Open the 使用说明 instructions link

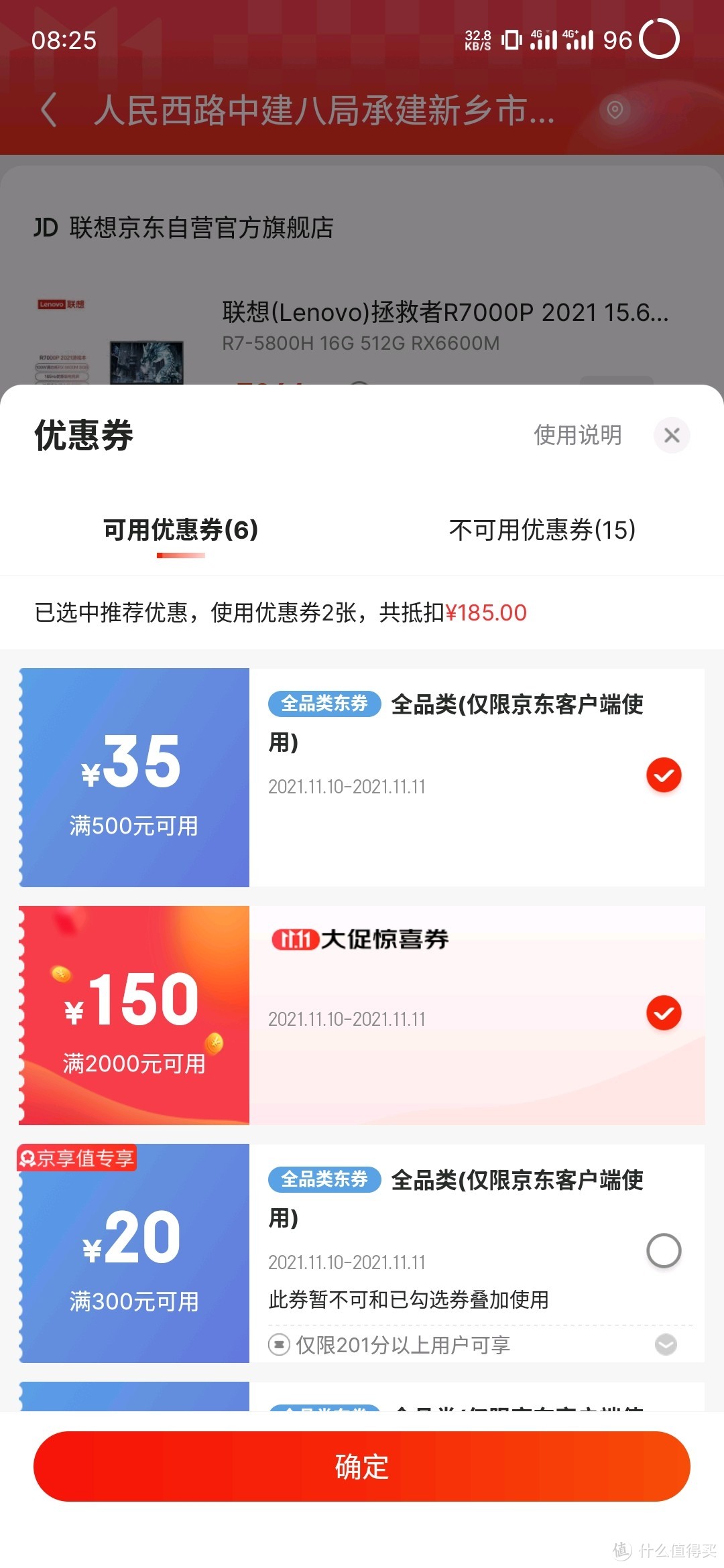click(x=577, y=435)
